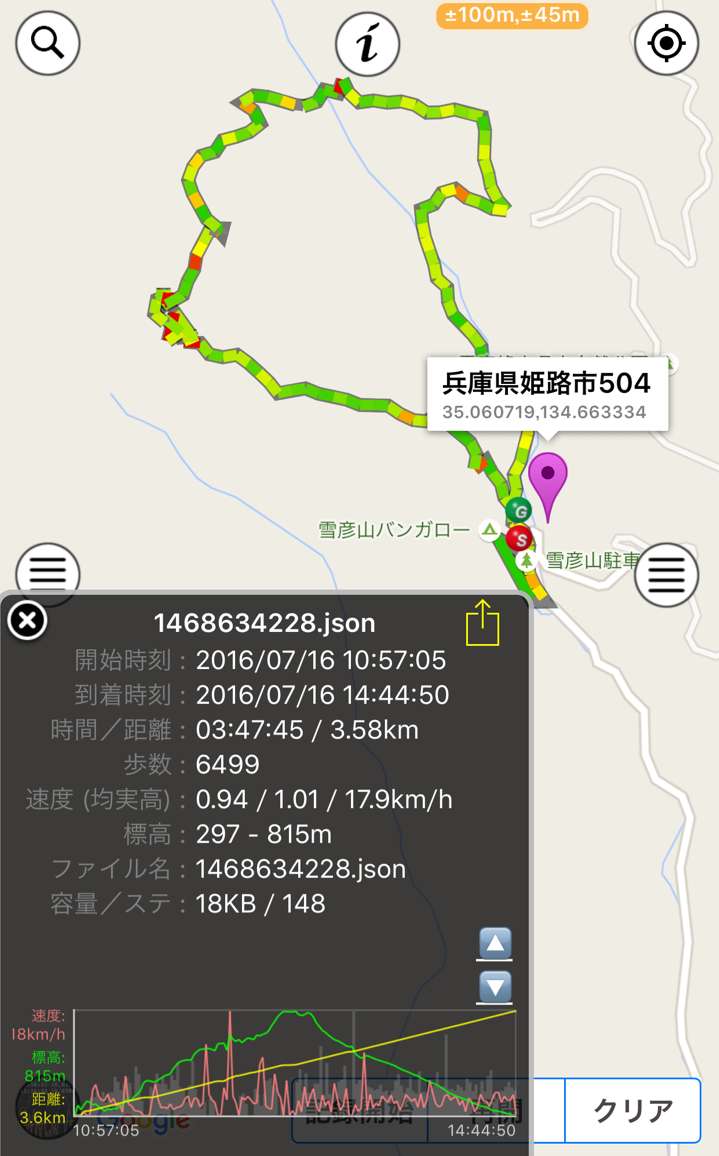Open the right-side hamburger menu
This screenshot has width=719, height=1156.
click(x=666, y=575)
